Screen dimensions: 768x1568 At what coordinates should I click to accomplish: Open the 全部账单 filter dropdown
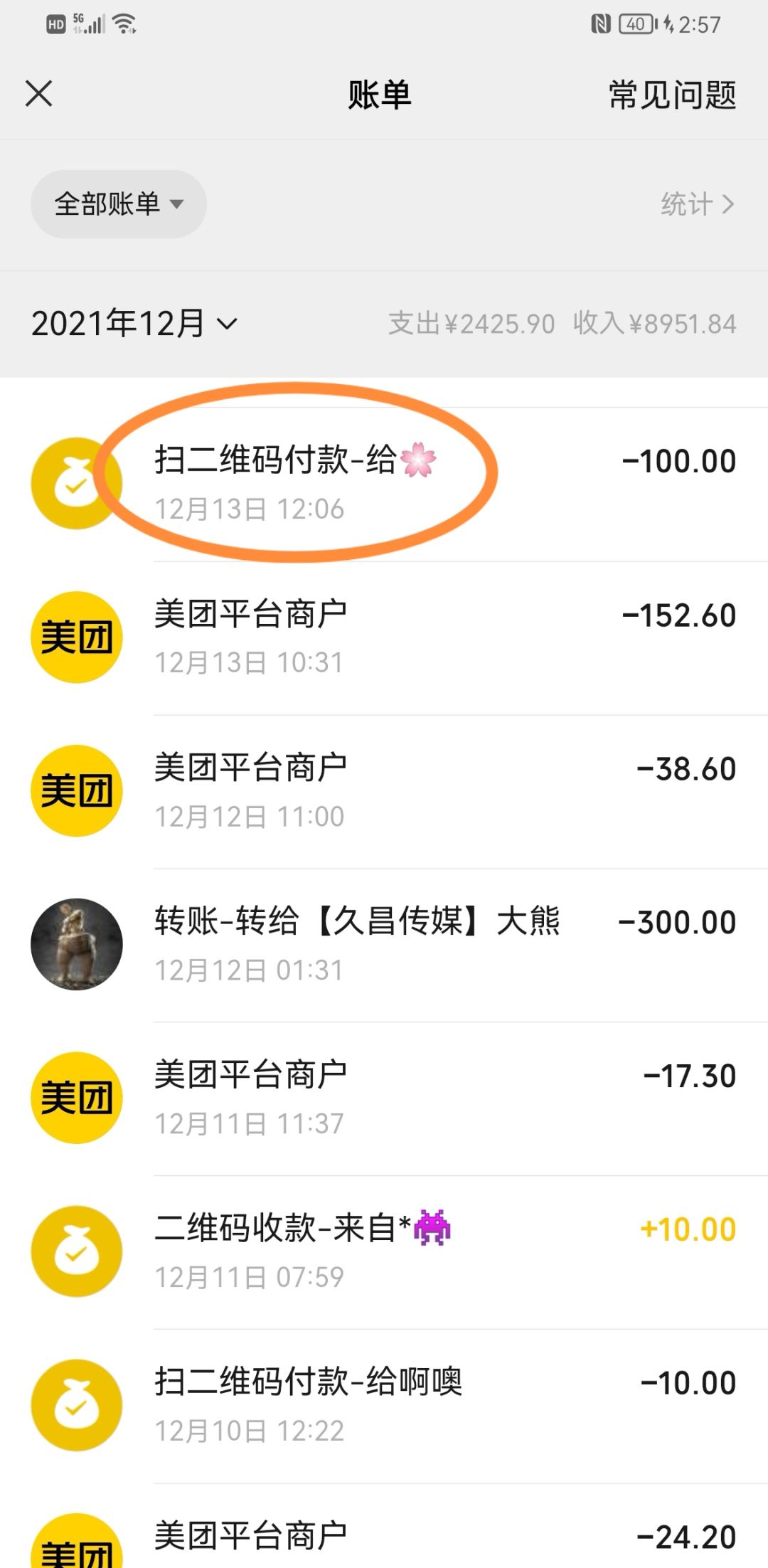[x=118, y=204]
